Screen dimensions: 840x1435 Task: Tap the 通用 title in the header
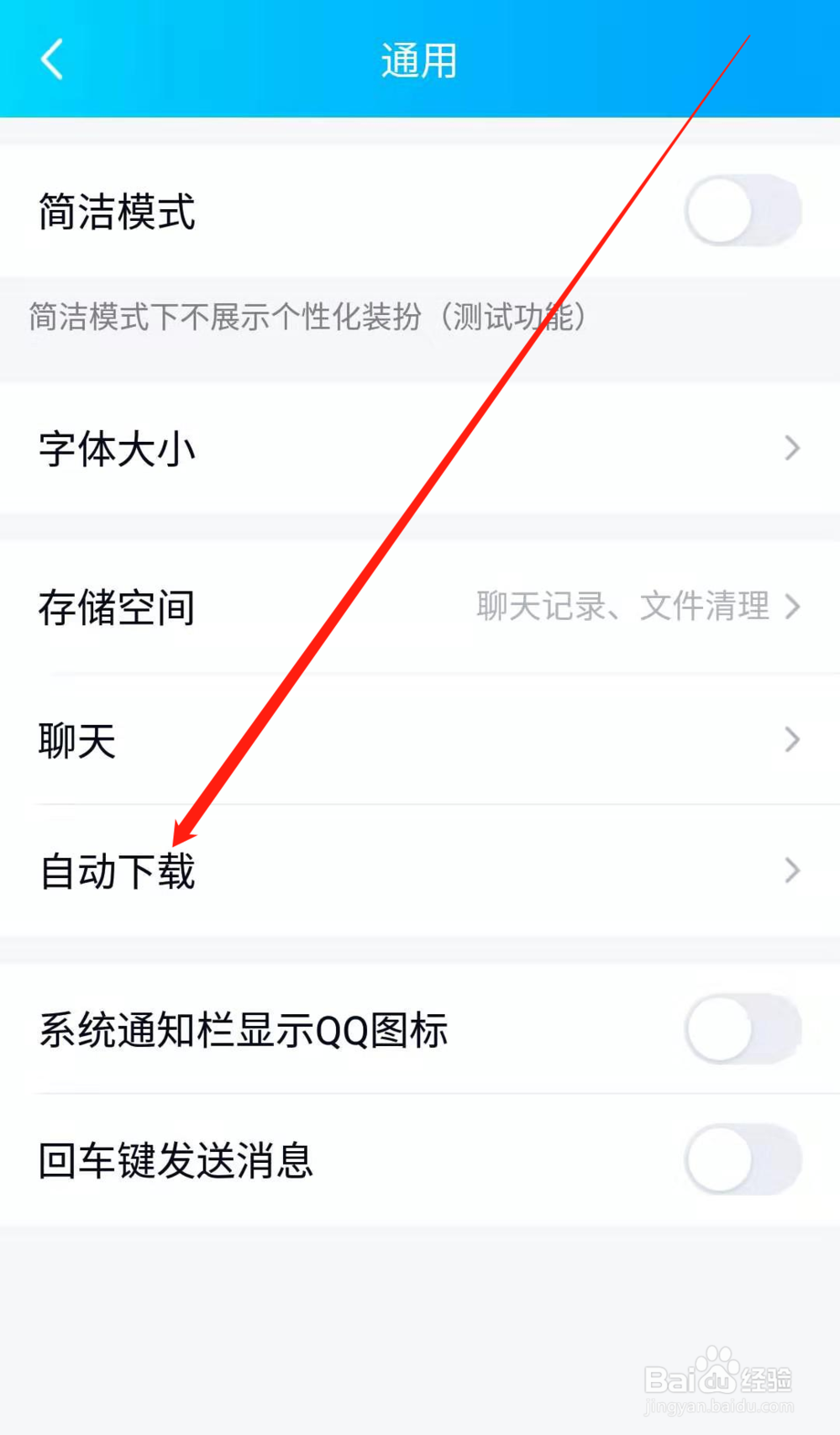point(418,59)
